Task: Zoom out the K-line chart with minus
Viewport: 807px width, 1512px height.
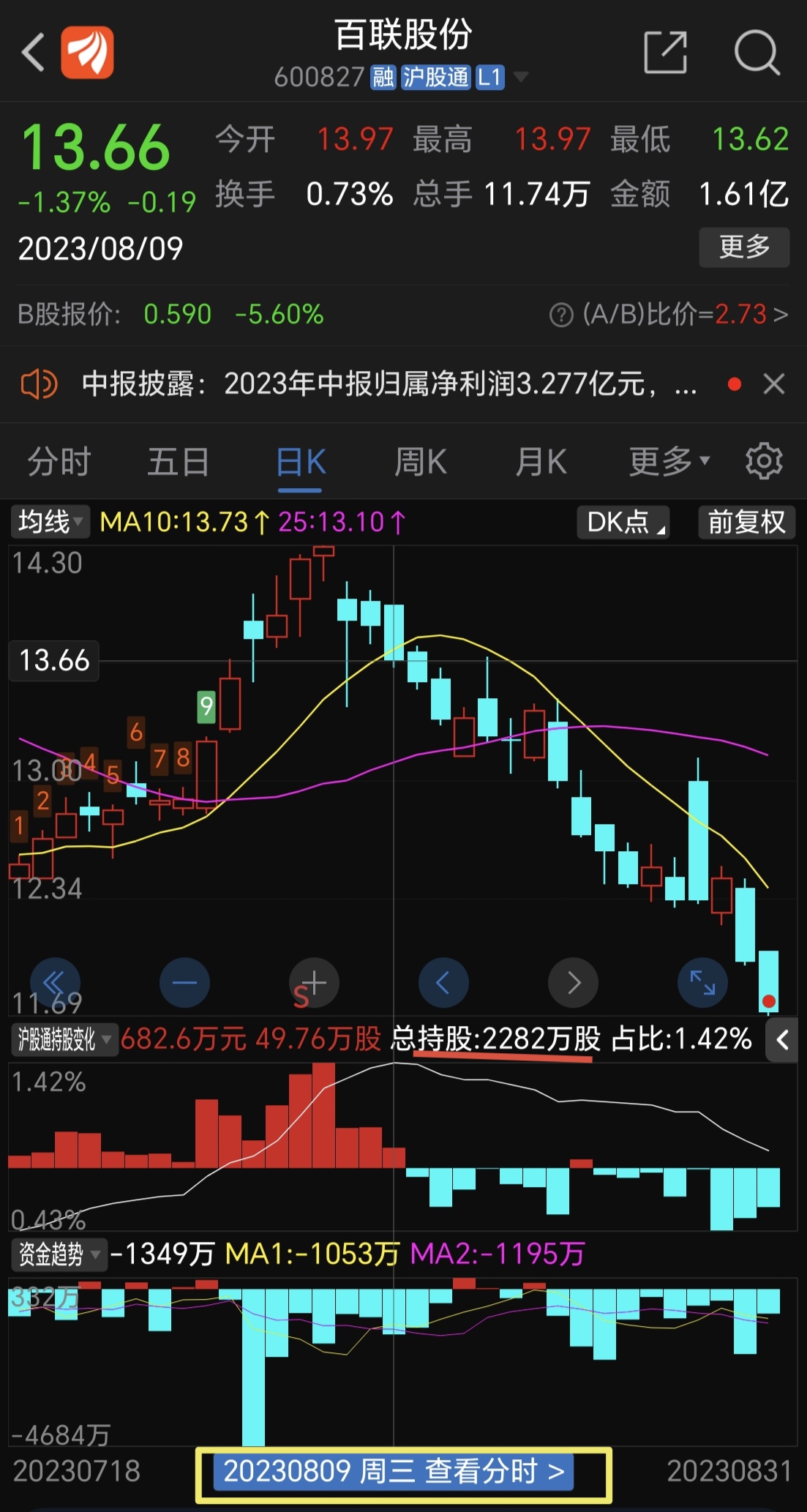Action: (184, 983)
